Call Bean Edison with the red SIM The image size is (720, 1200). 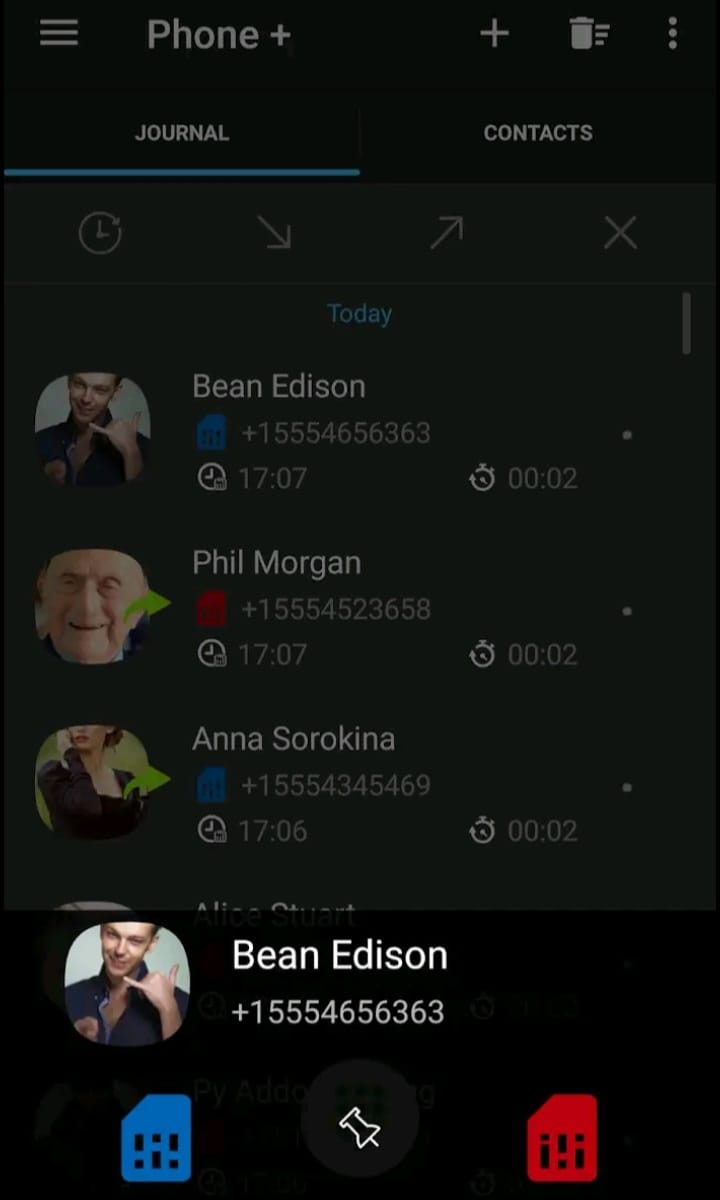[x=562, y=1137]
